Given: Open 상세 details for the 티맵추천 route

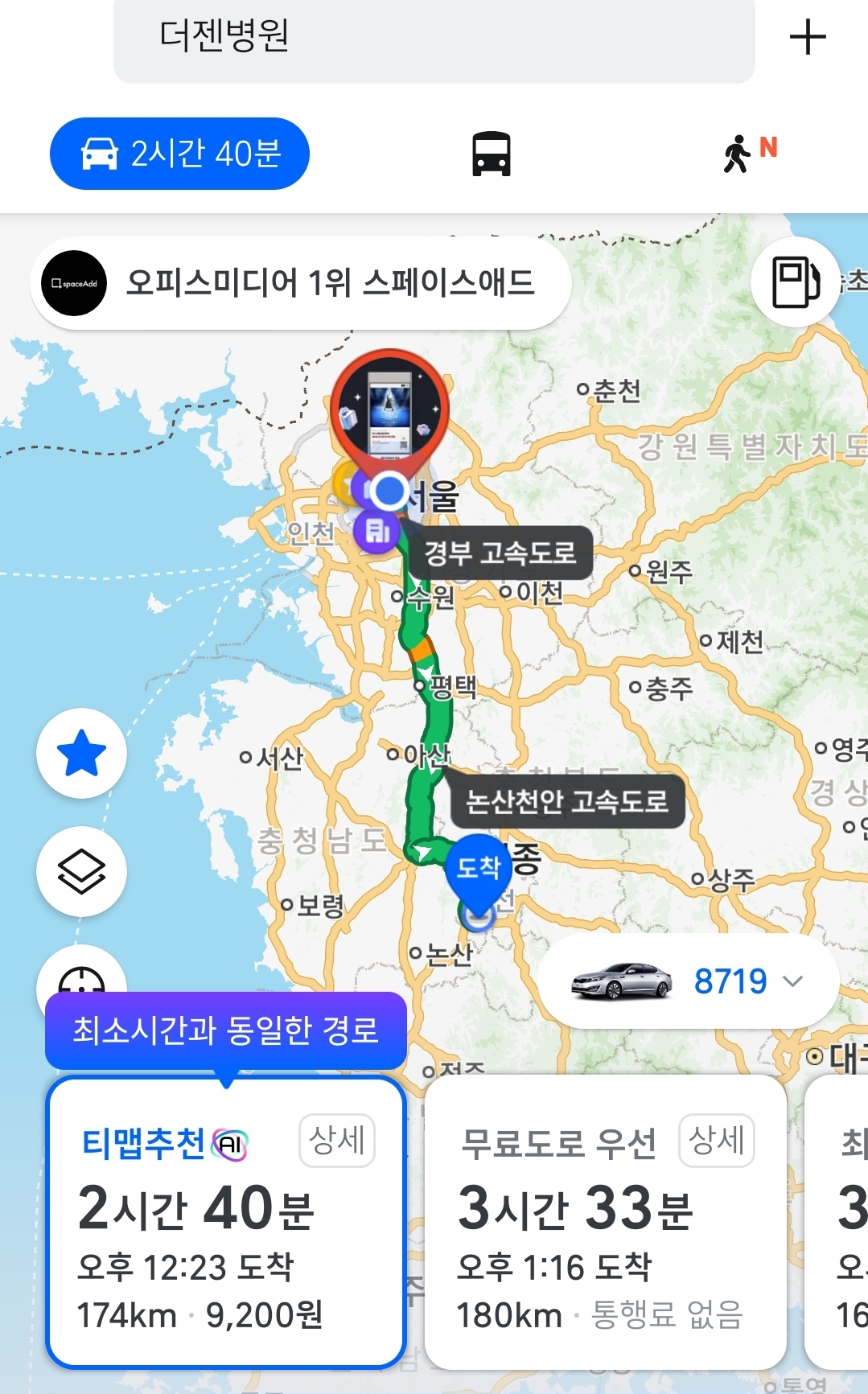Looking at the screenshot, I should click(337, 1141).
